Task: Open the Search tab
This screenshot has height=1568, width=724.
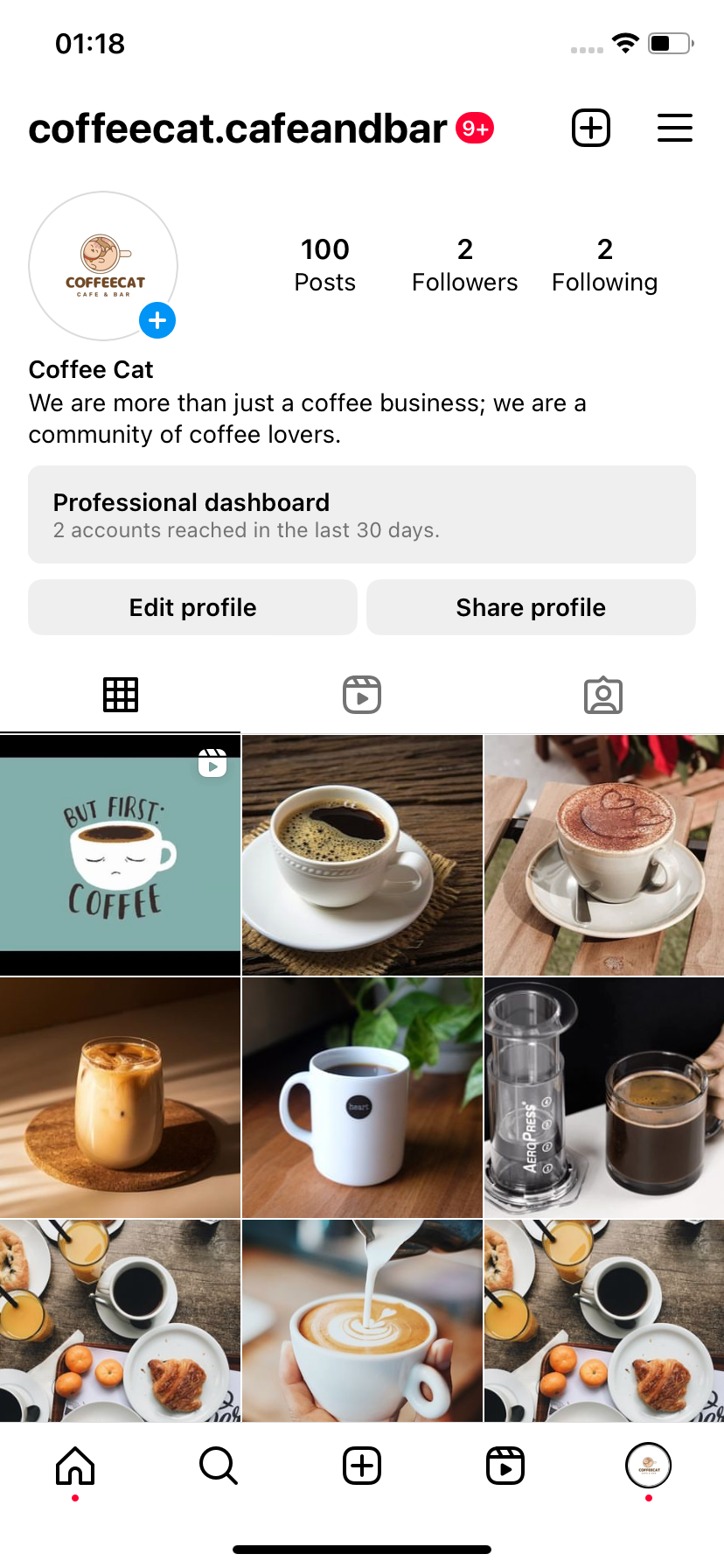Action: 219,1466
